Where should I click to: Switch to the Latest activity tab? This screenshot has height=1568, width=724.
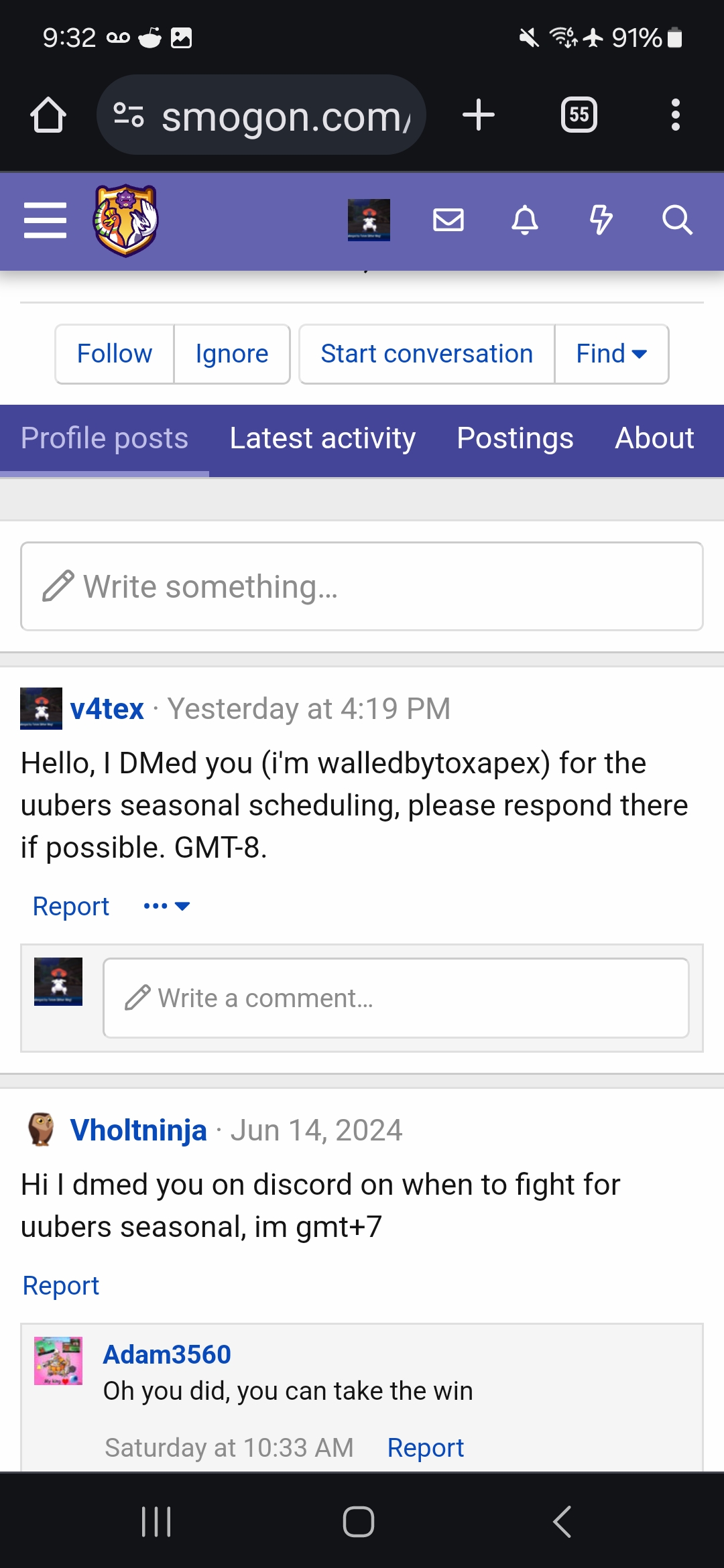point(322,439)
